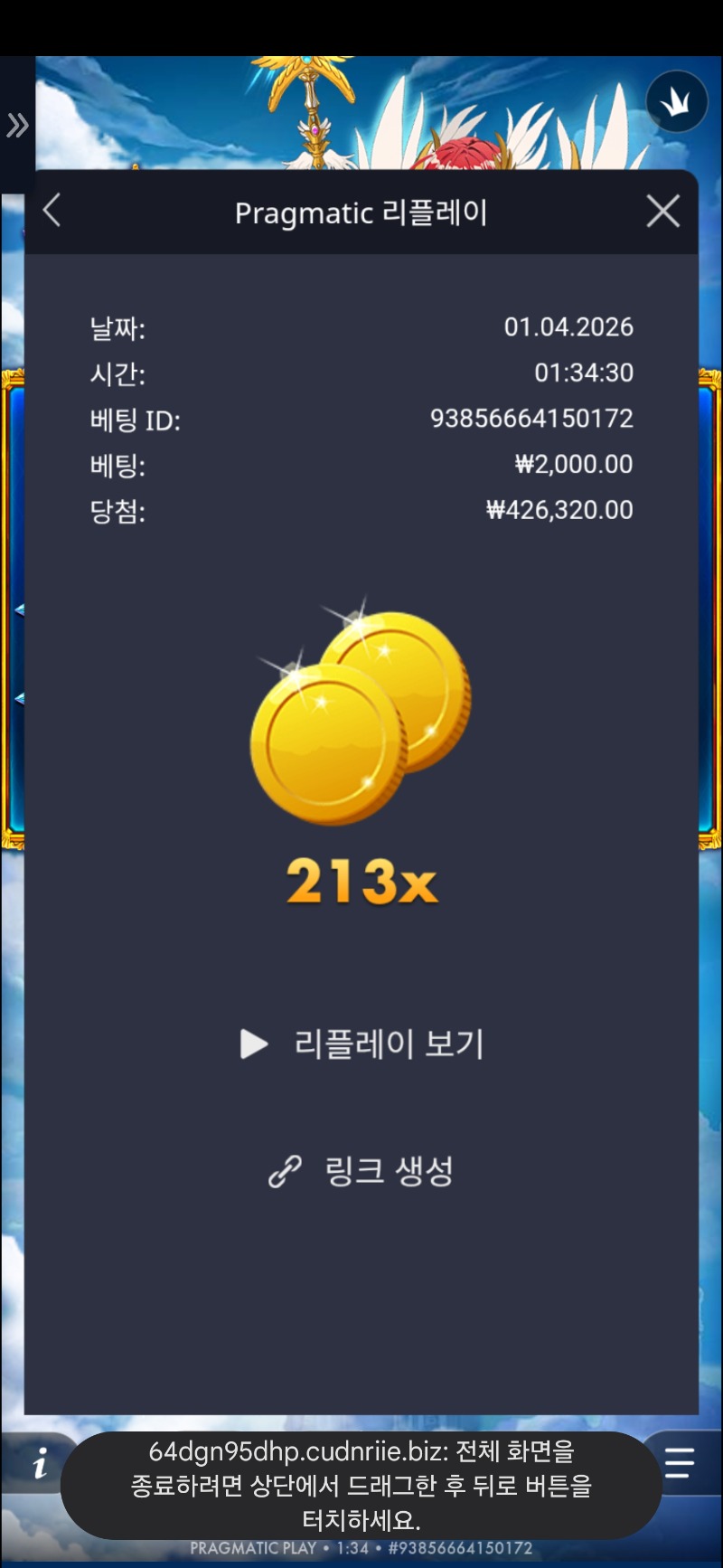Close the Pragmatic replay dialog

(662, 212)
